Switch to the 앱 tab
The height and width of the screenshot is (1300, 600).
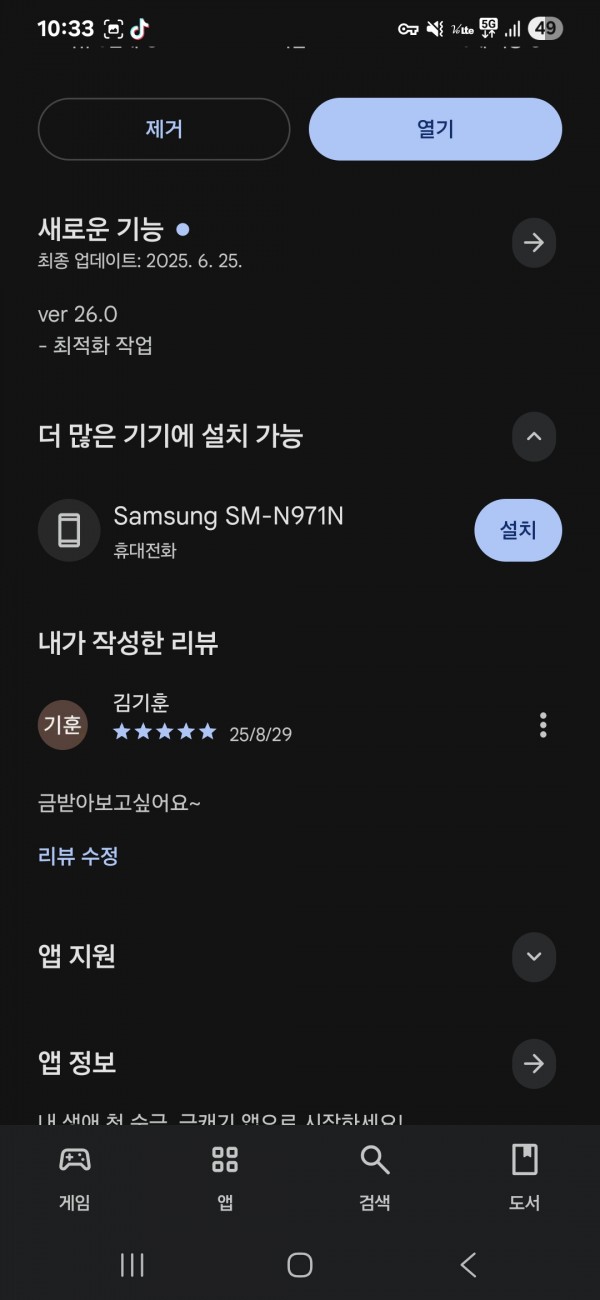pos(225,1178)
